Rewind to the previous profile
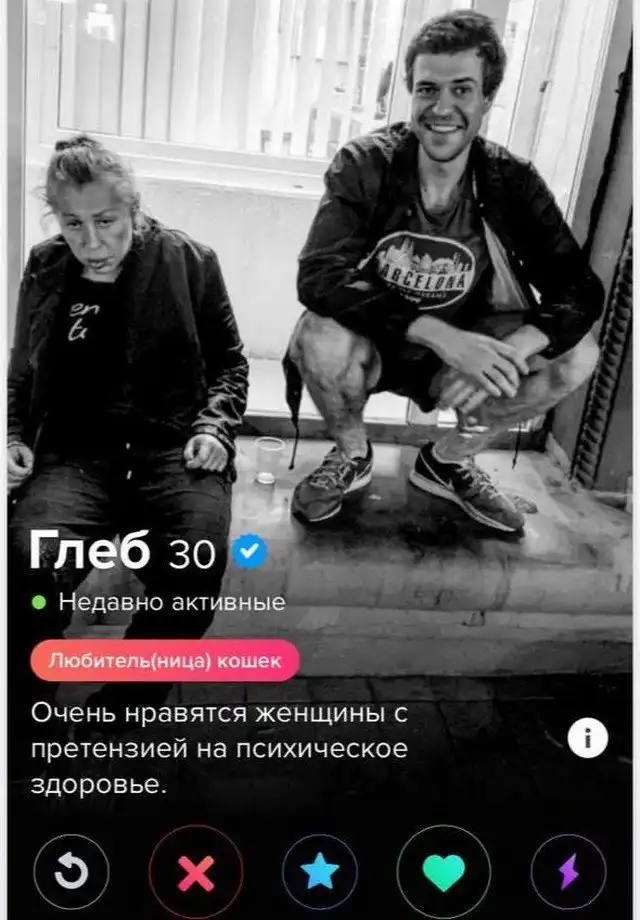 tap(70, 873)
